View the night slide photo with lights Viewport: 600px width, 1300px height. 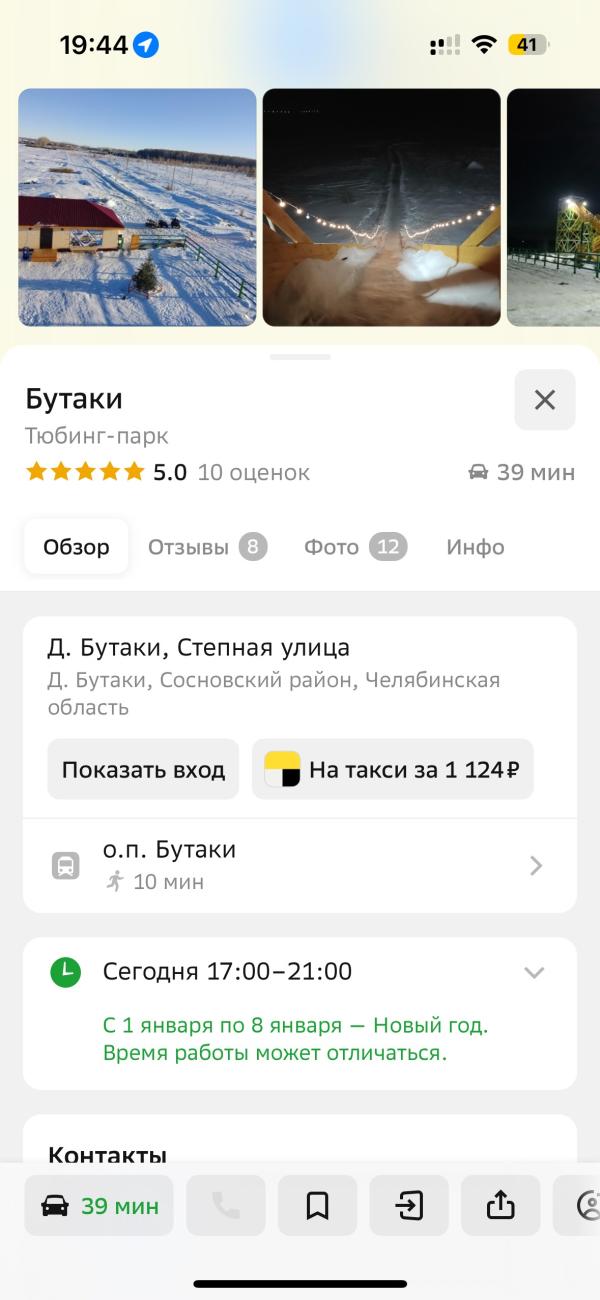pos(381,207)
